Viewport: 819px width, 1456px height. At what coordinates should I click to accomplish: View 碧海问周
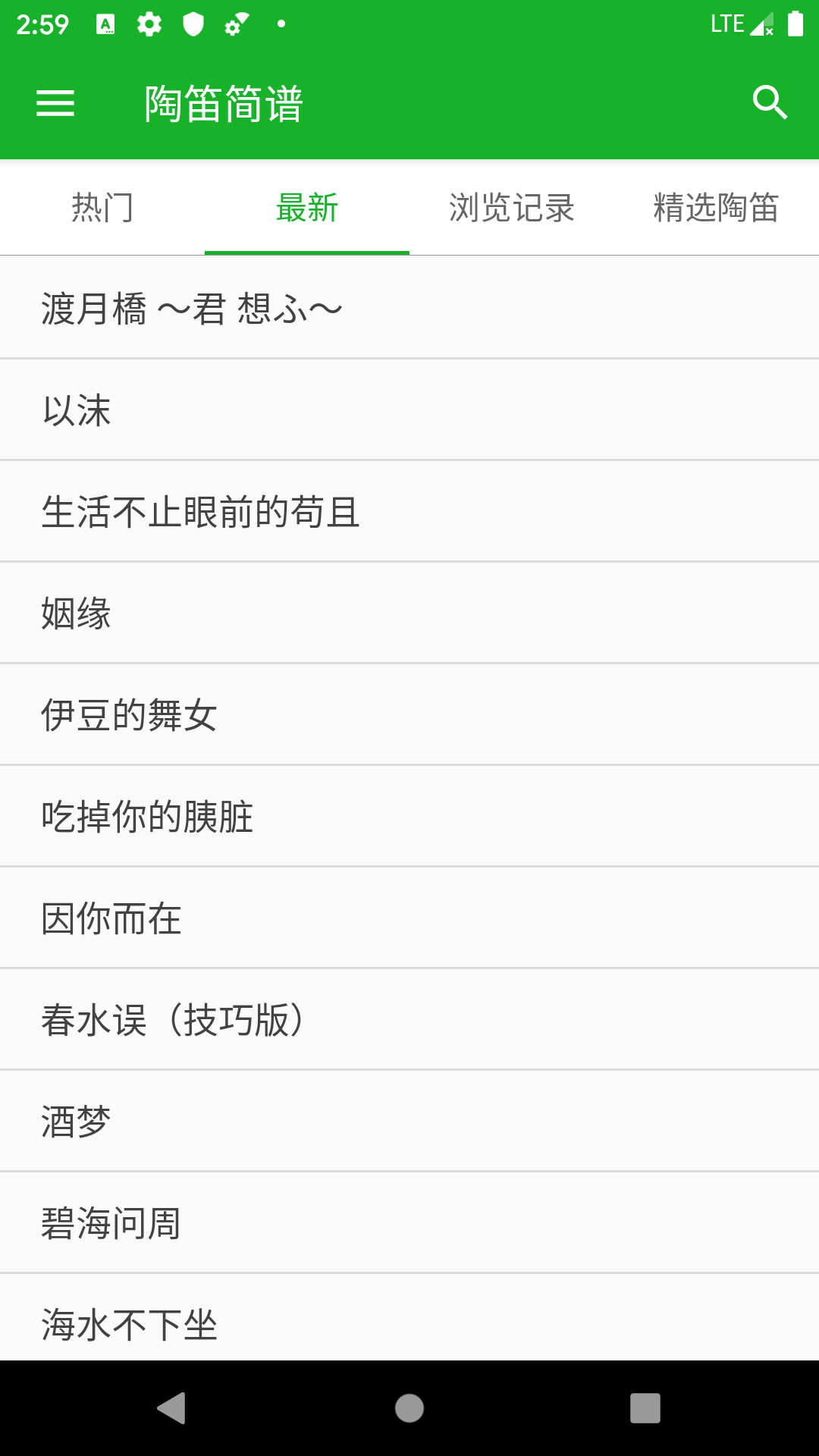click(409, 1222)
